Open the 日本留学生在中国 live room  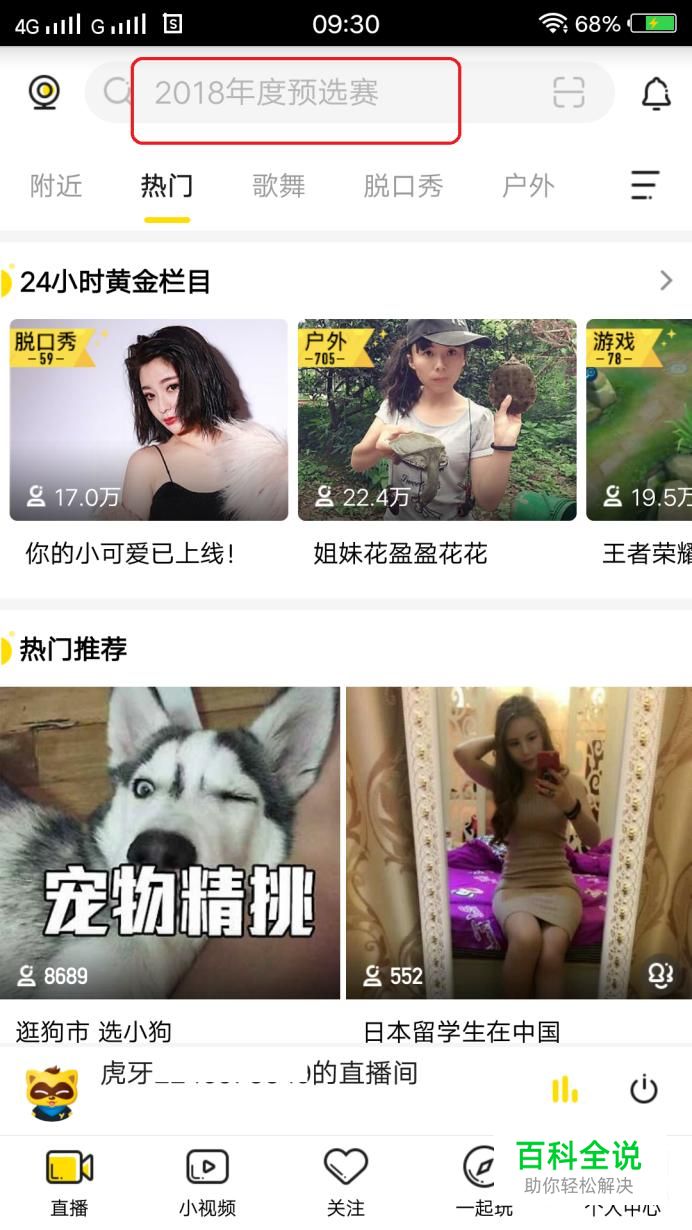coord(518,842)
